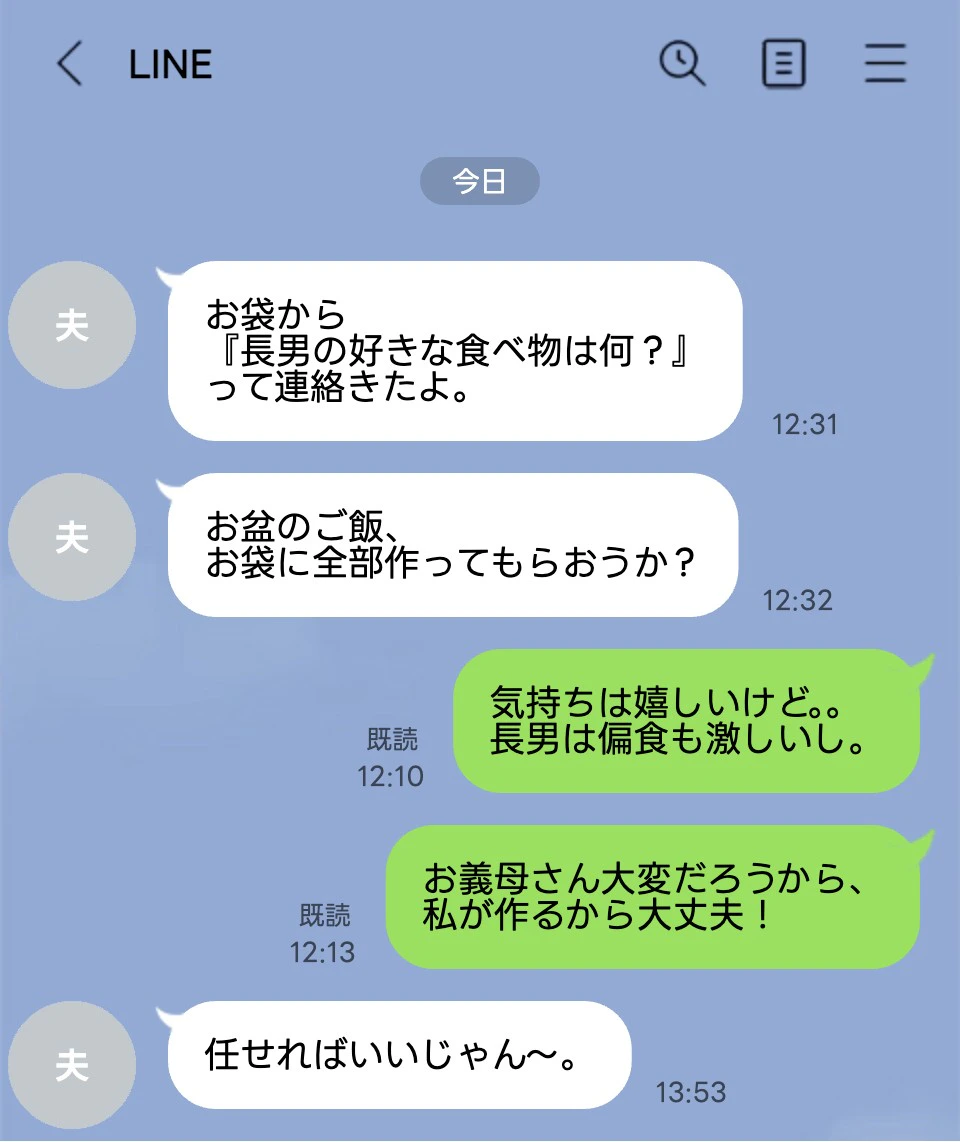Tap 夫's avatar beside the 12:31 message
The height and width of the screenshot is (1142, 960).
click(x=71, y=326)
